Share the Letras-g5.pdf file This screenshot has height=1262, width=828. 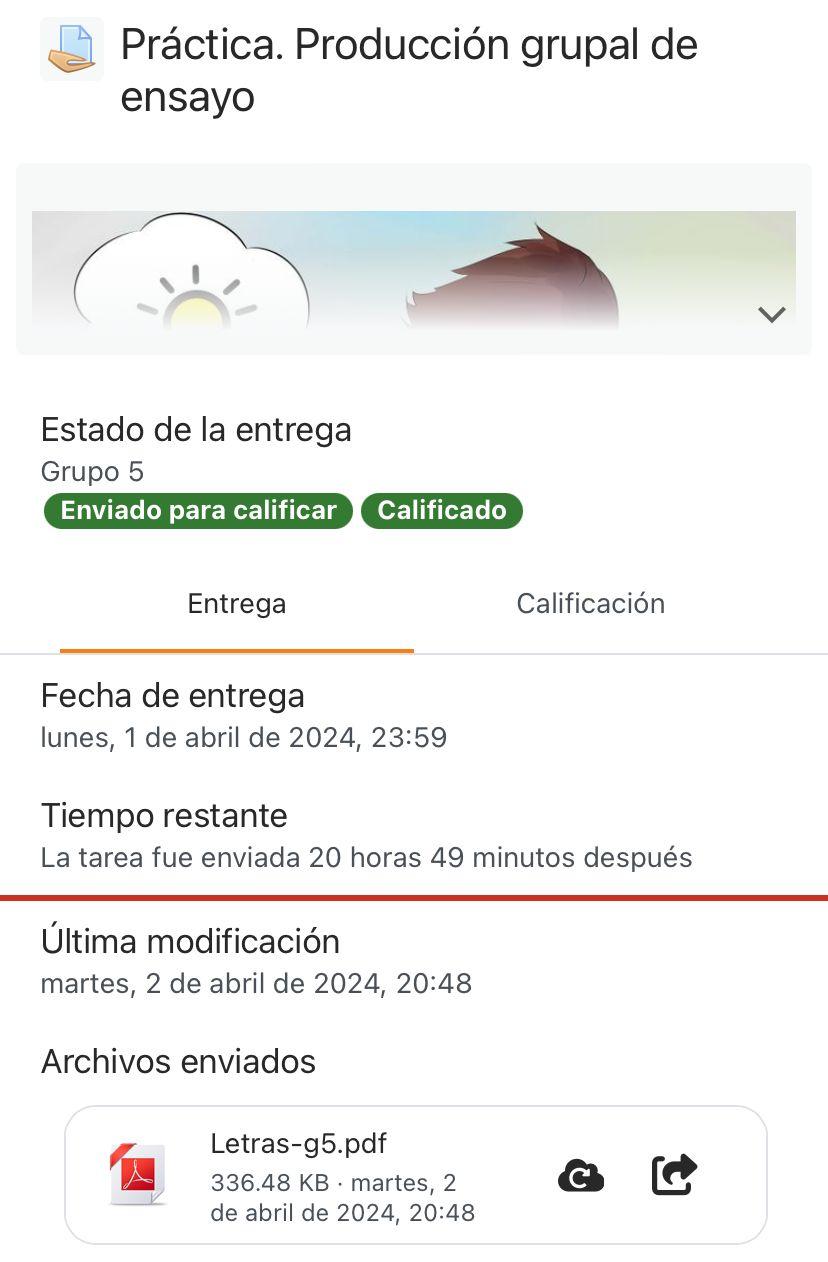[674, 1175]
